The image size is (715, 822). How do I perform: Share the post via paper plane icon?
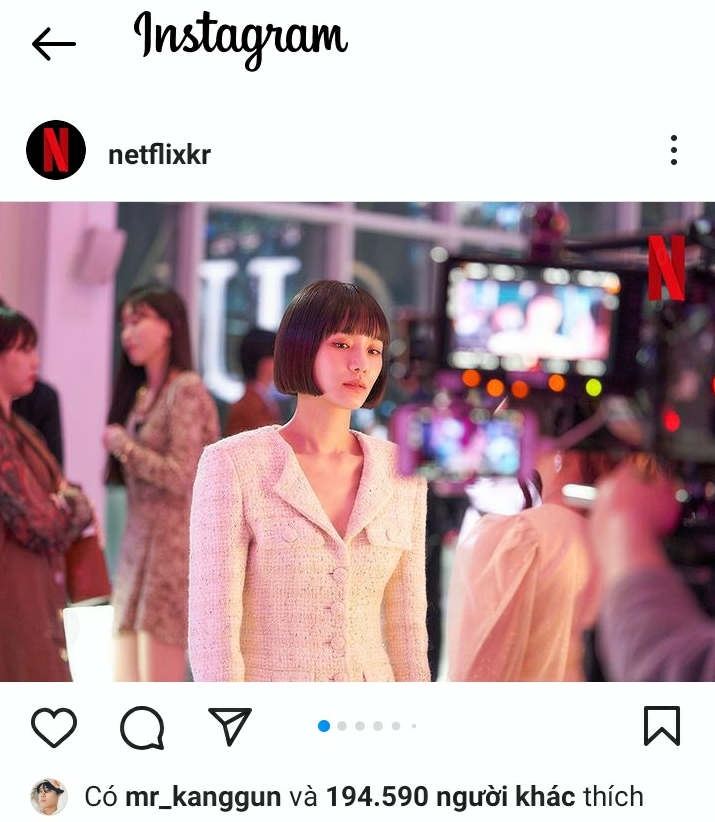point(230,727)
